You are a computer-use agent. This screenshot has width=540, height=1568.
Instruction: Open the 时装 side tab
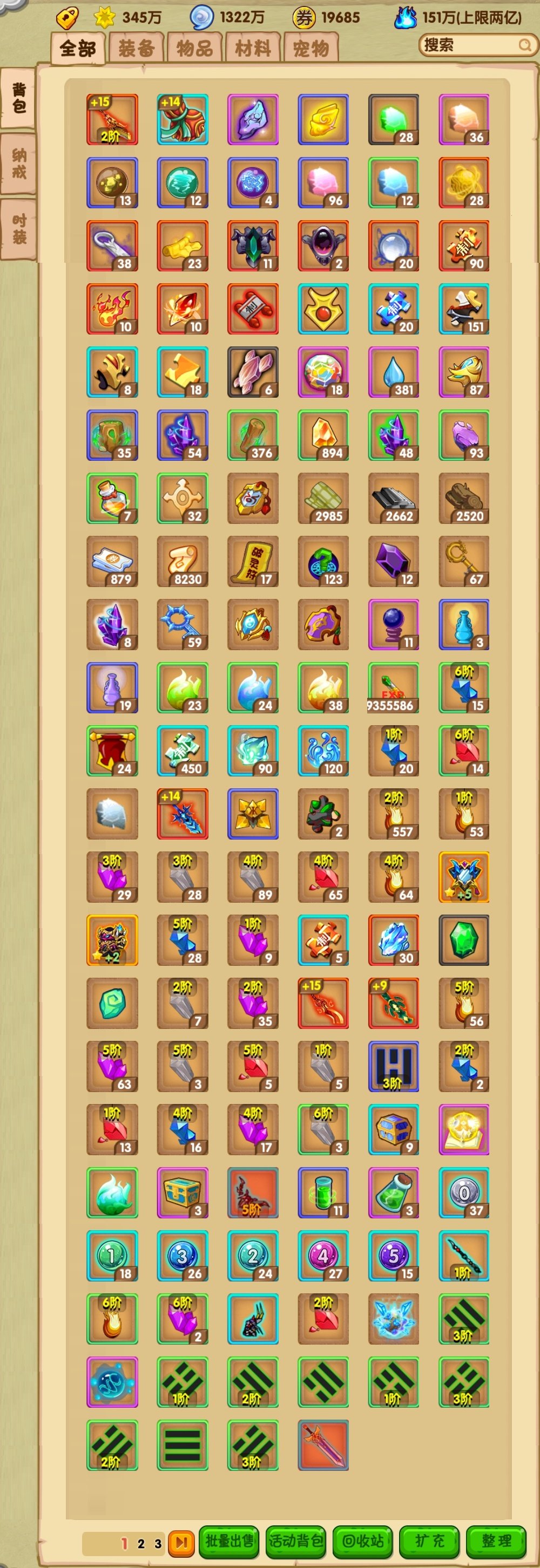(x=19, y=229)
